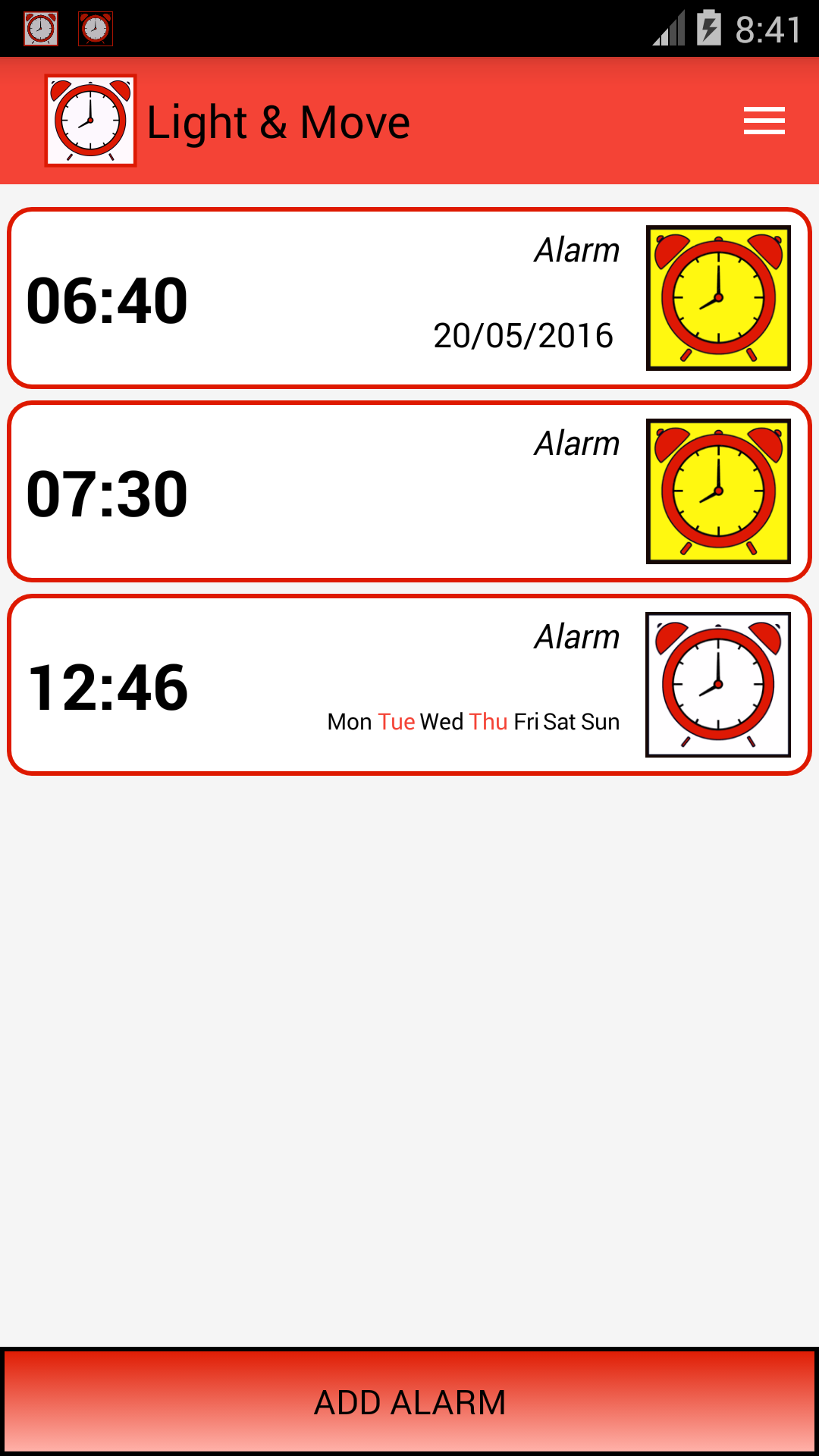Open the Light & Move app logo icon
Image resolution: width=819 pixels, height=1456 pixels.
(x=90, y=120)
